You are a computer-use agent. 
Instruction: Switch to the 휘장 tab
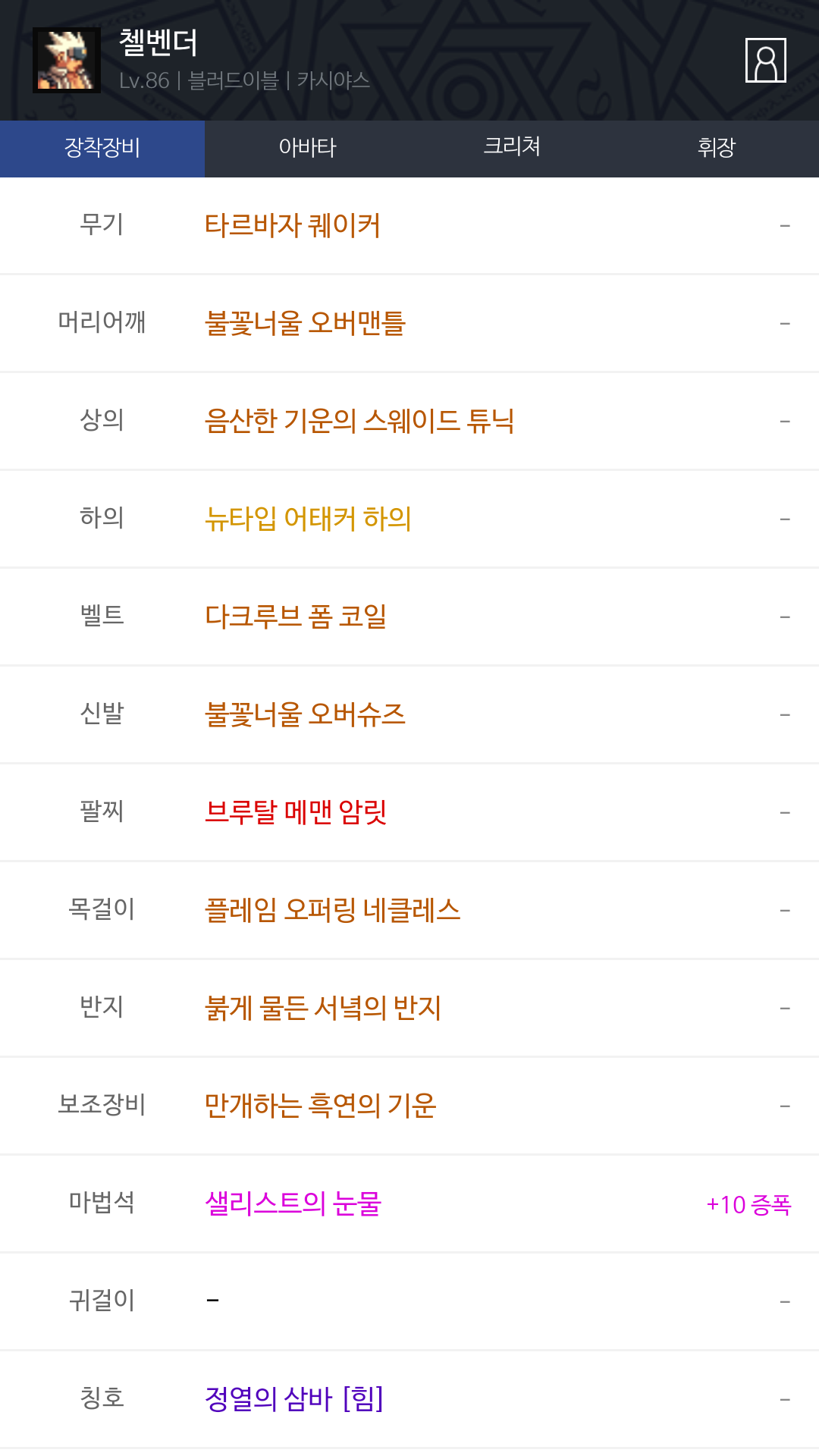(x=716, y=148)
